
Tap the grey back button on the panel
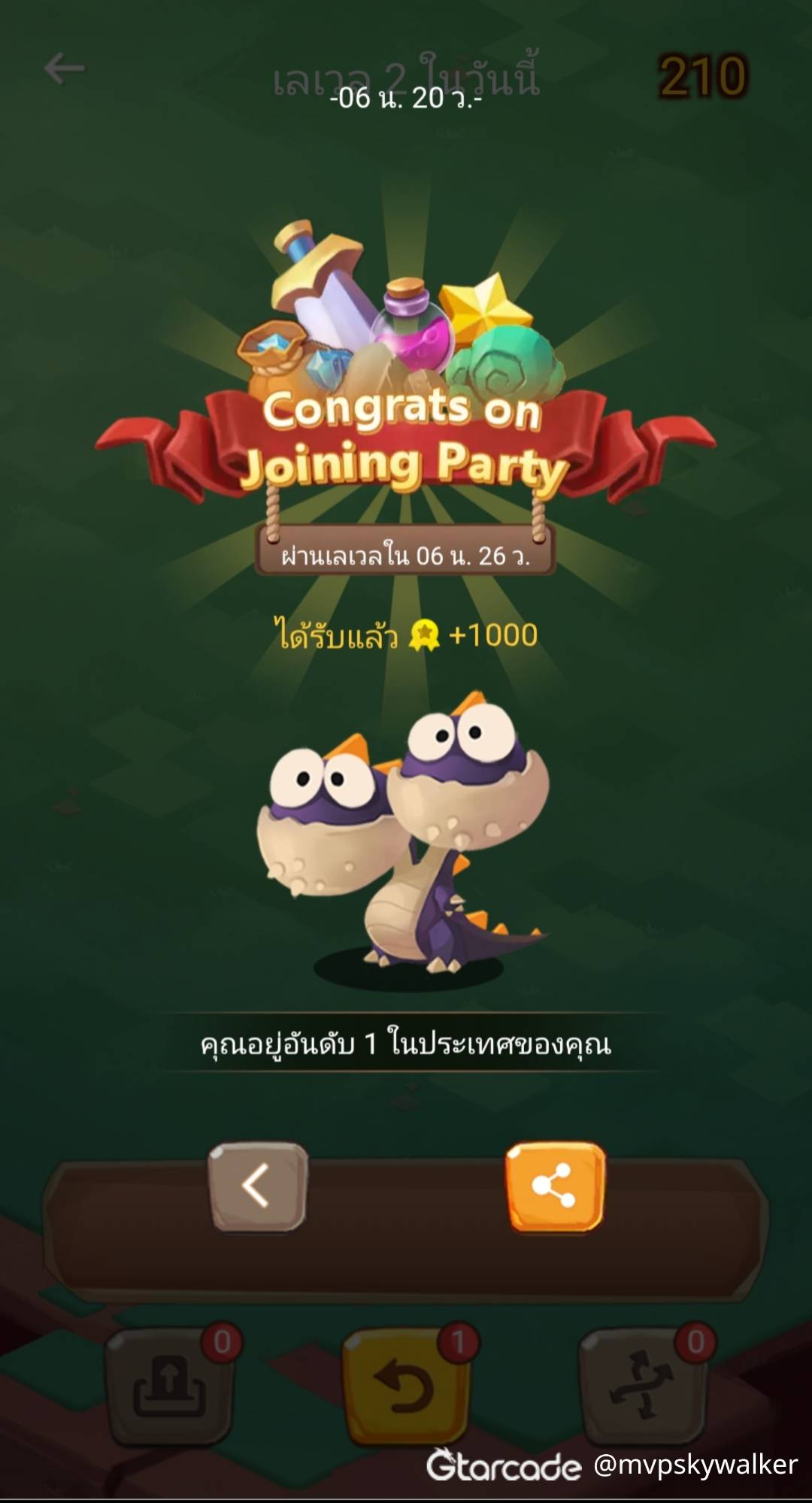pos(258,1186)
